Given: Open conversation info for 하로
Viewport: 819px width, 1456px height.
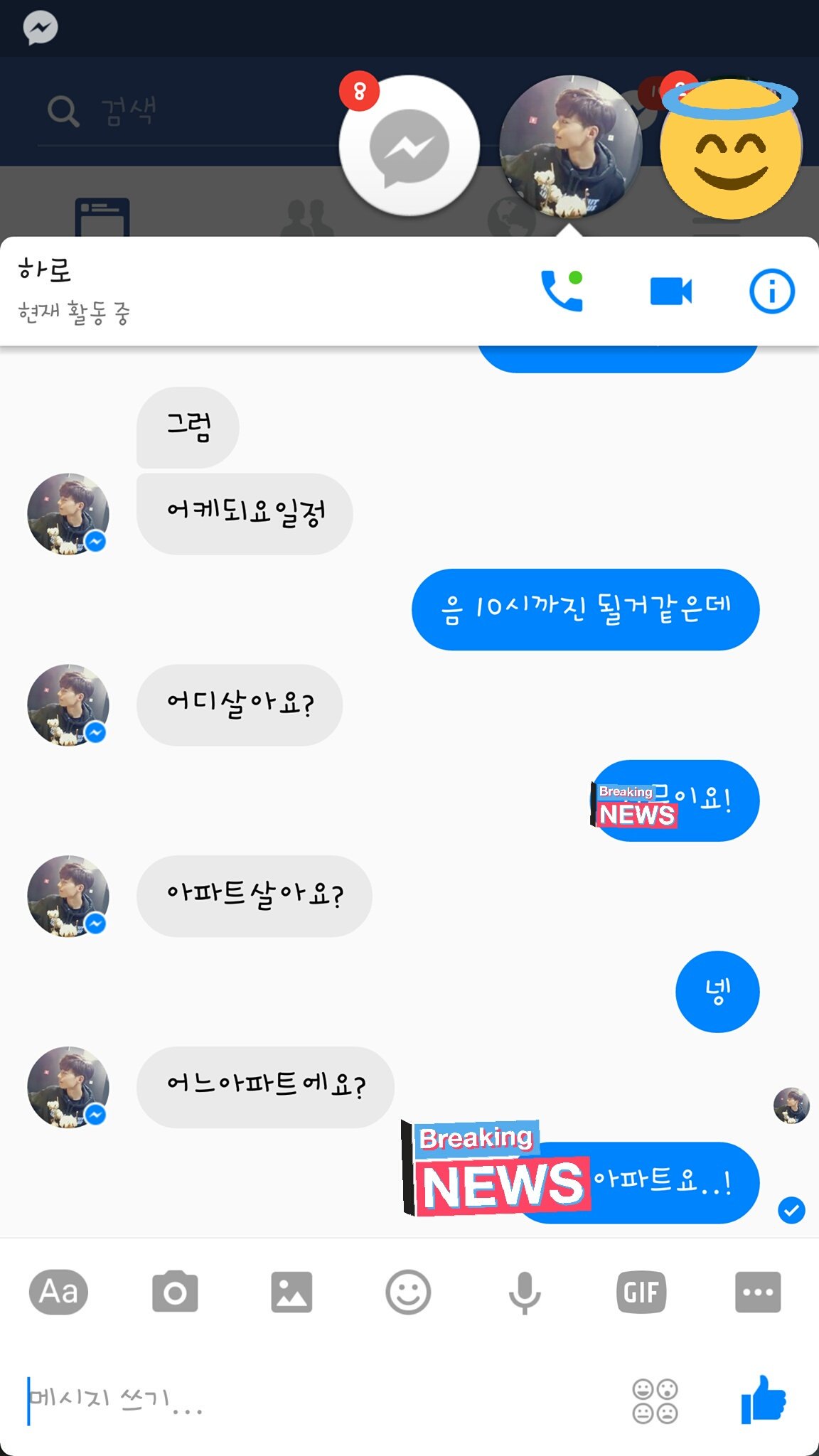Looking at the screenshot, I should (771, 291).
